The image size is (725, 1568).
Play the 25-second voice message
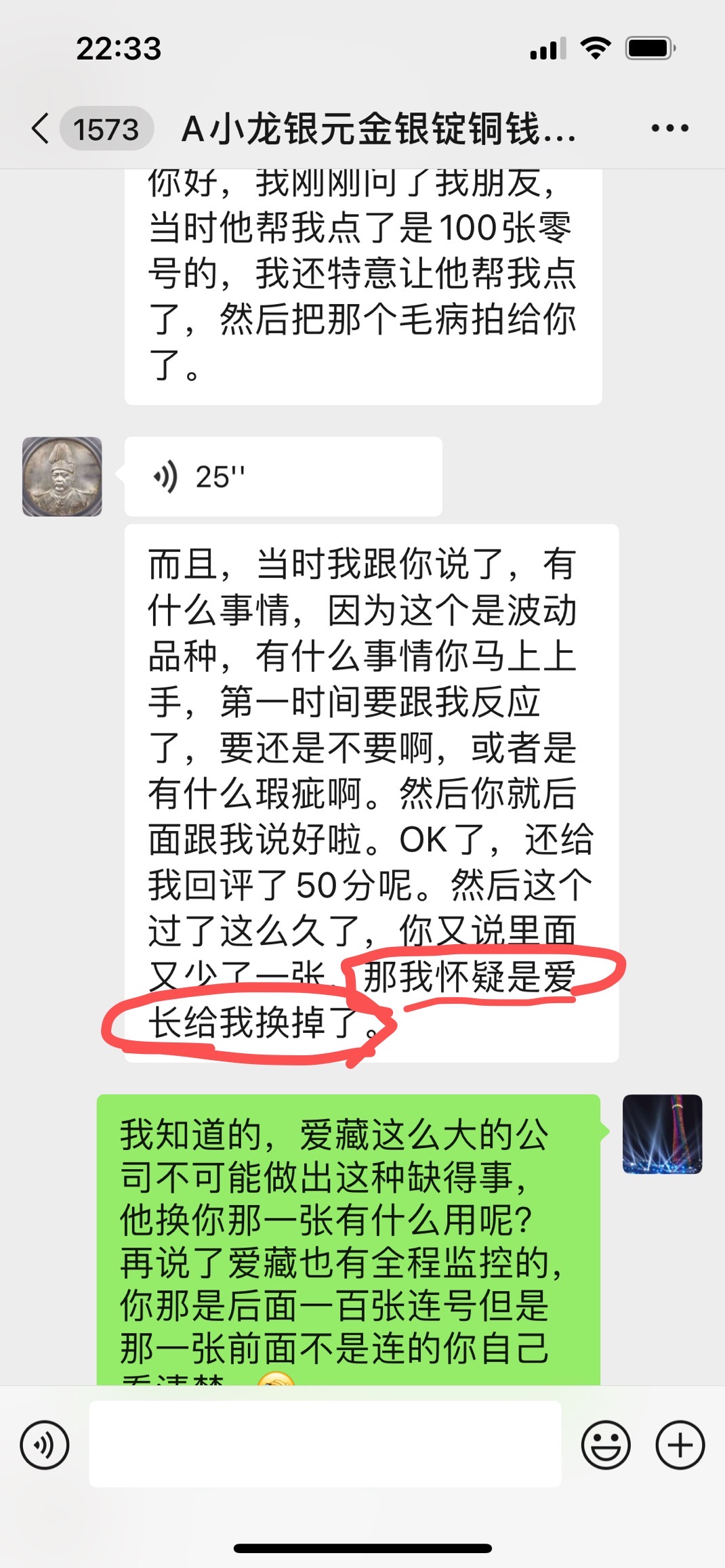[283, 477]
